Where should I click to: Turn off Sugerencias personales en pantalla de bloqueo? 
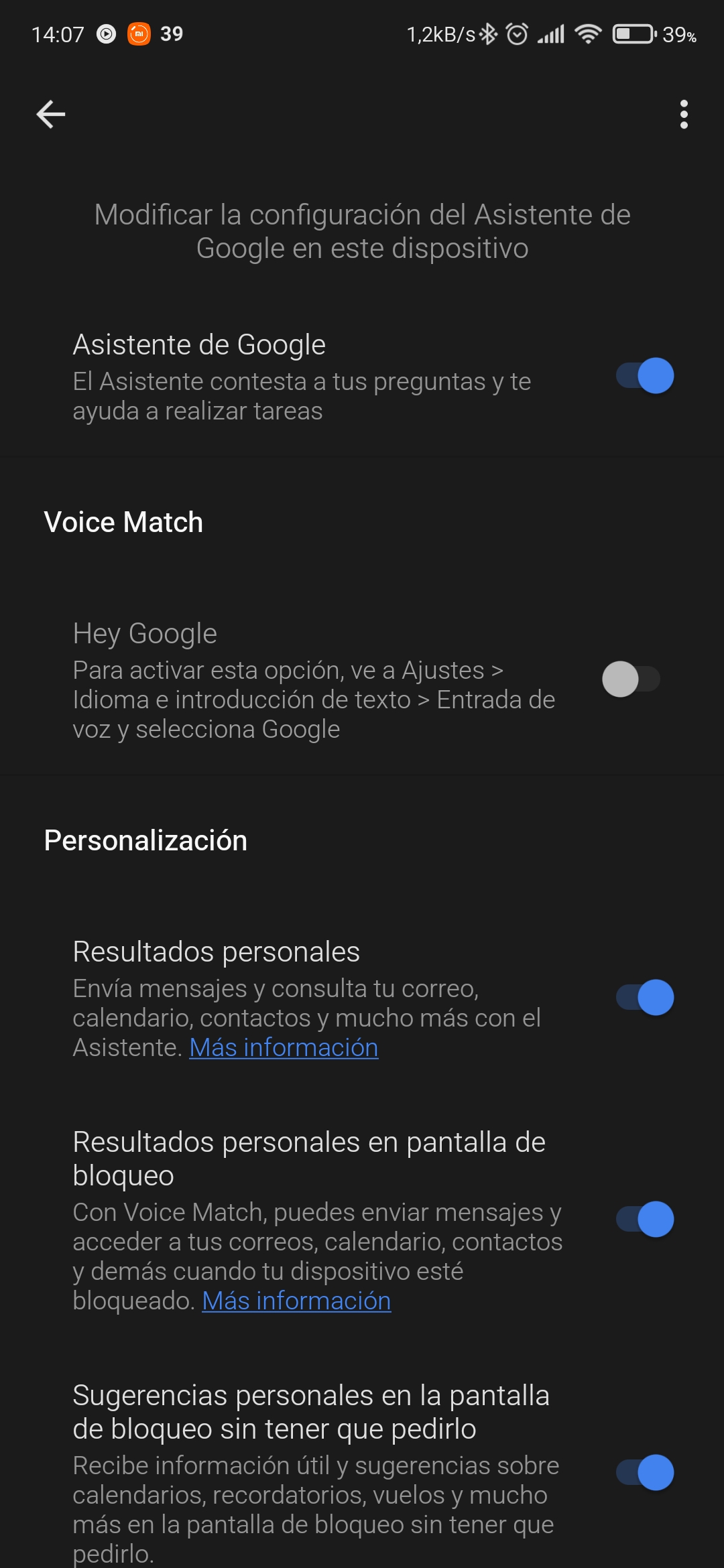(645, 1473)
